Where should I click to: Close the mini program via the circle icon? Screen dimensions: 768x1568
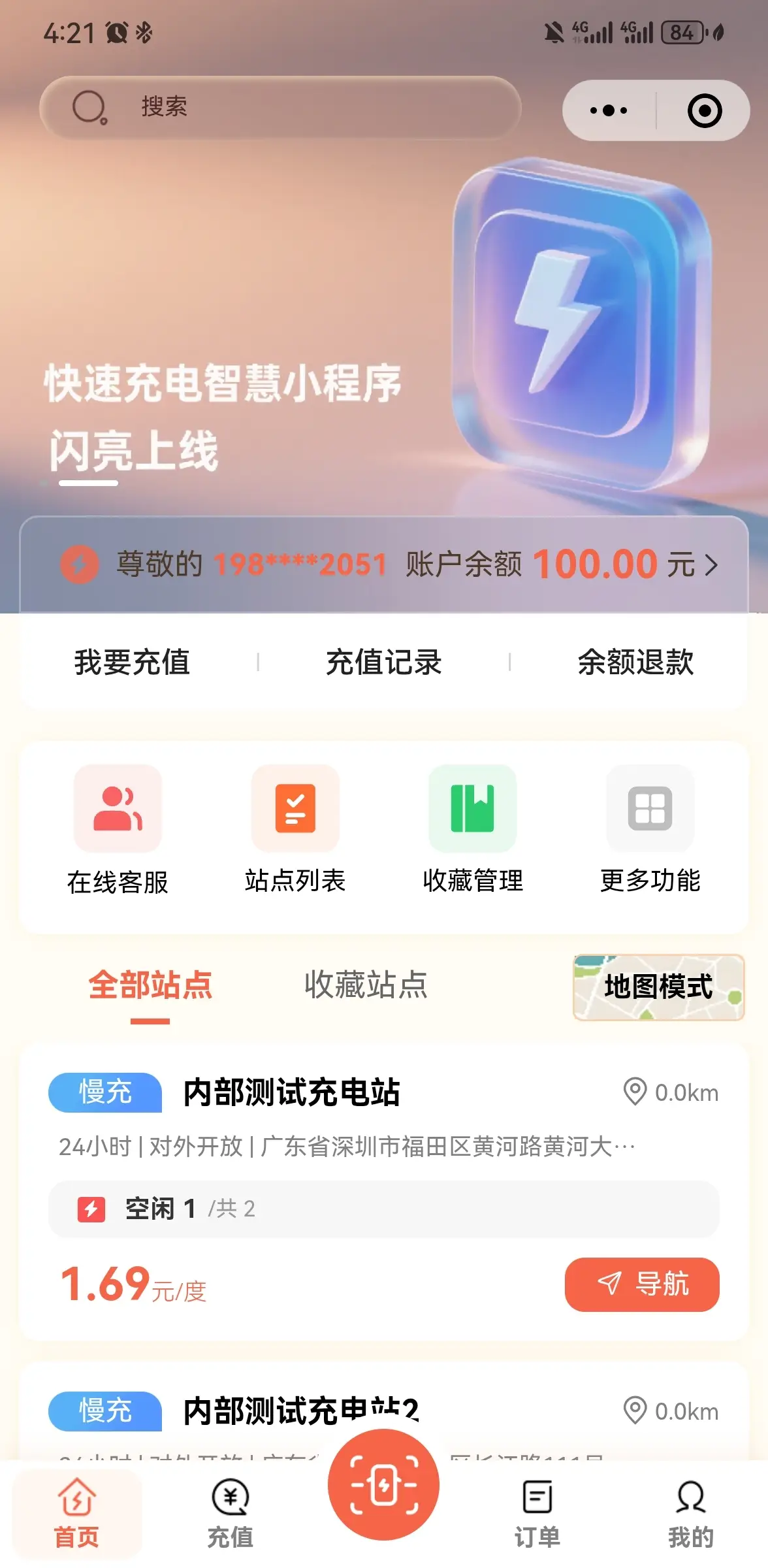[x=704, y=110]
